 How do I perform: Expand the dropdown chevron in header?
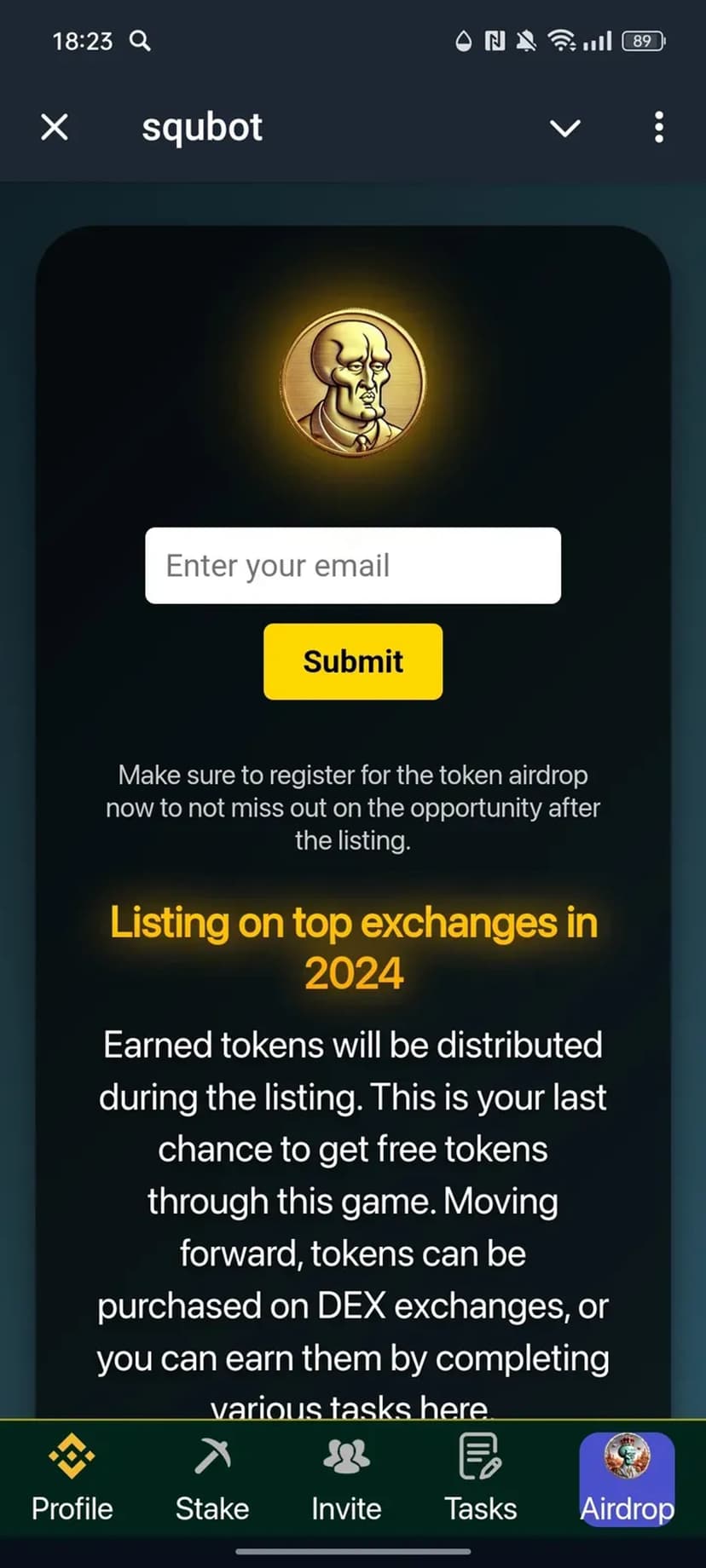[x=564, y=128]
